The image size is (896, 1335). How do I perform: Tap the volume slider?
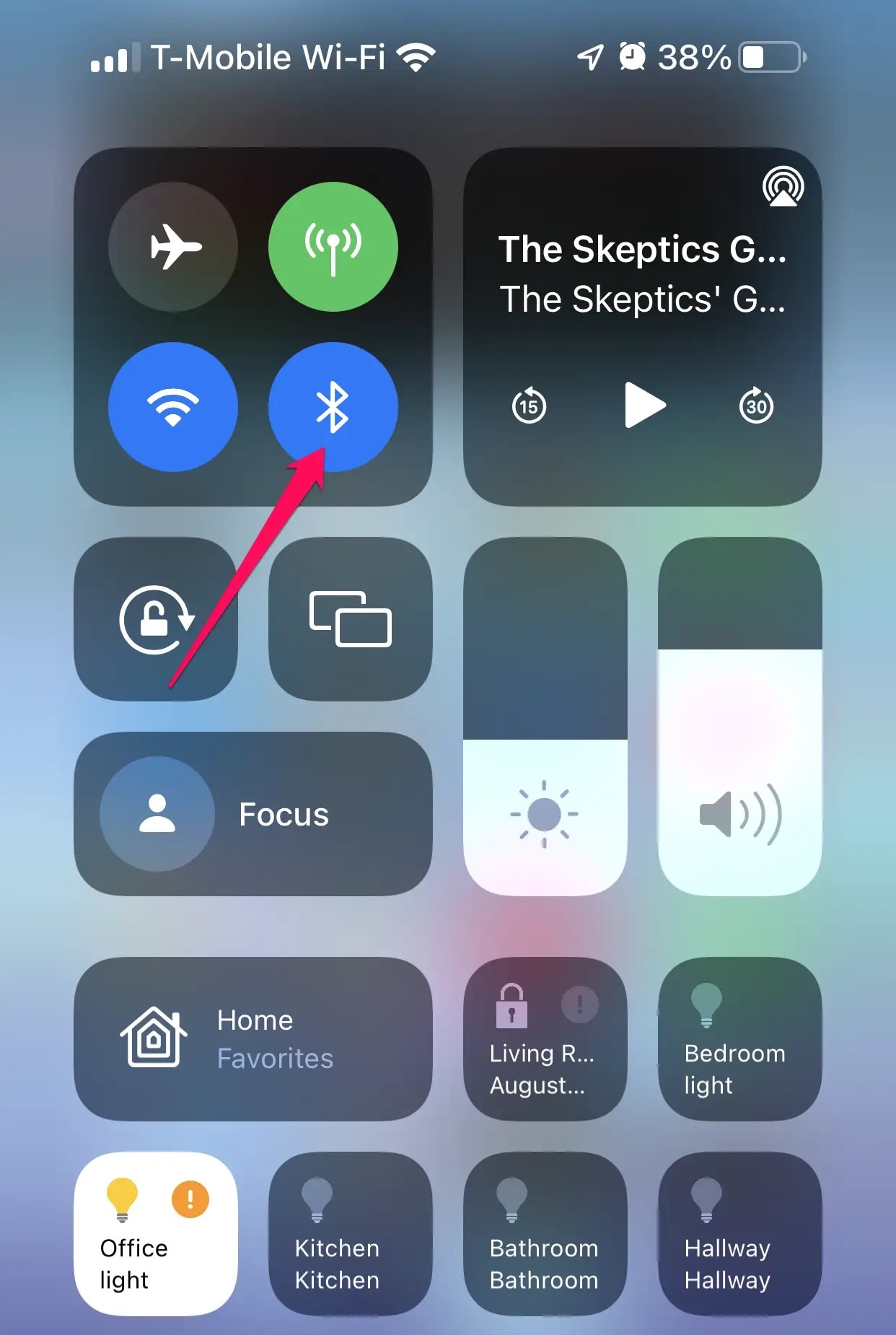739,717
